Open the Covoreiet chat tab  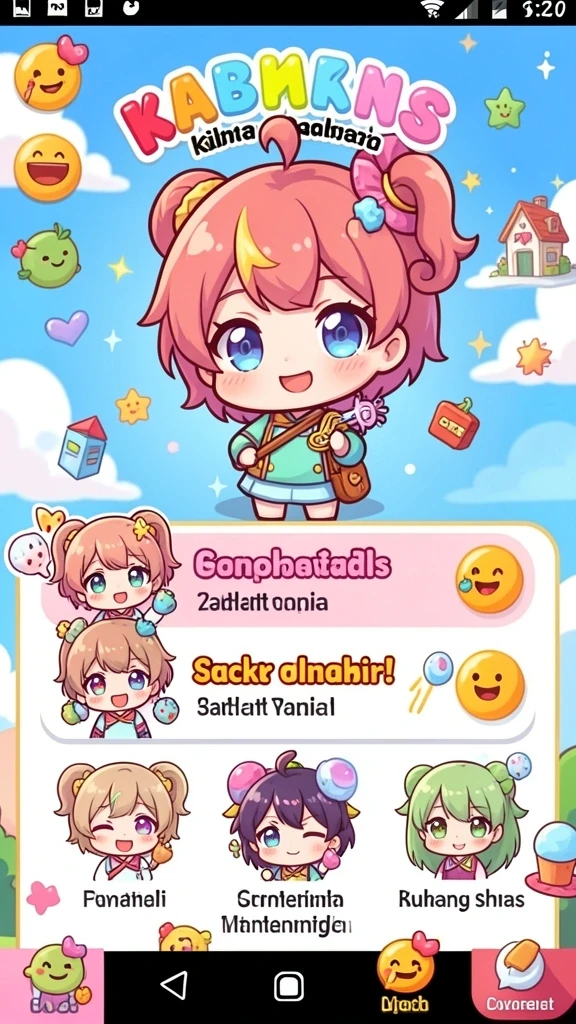click(523, 986)
